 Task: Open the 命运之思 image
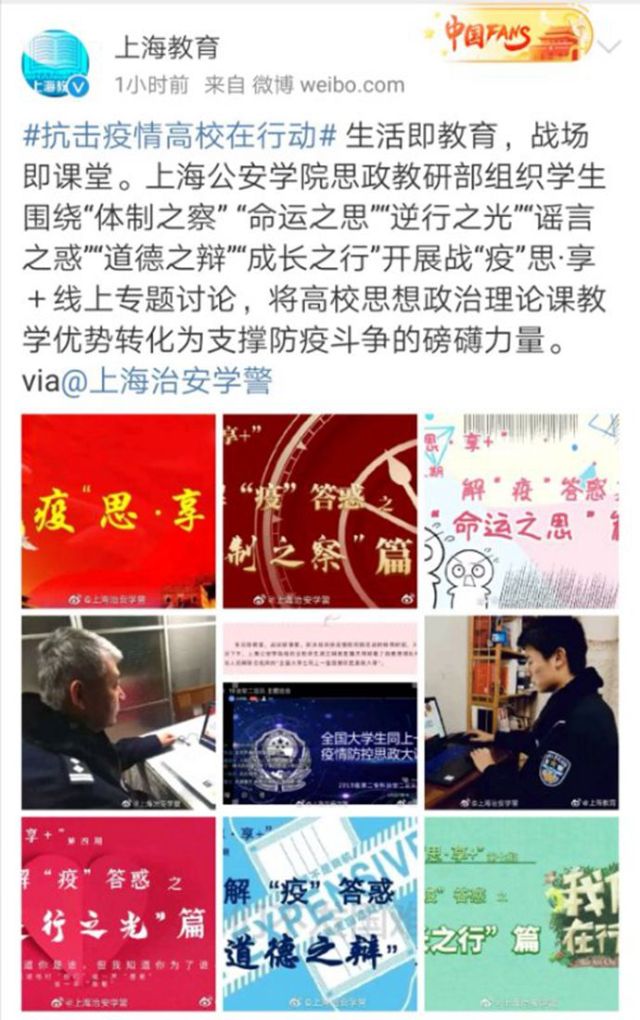click(x=521, y=511)
